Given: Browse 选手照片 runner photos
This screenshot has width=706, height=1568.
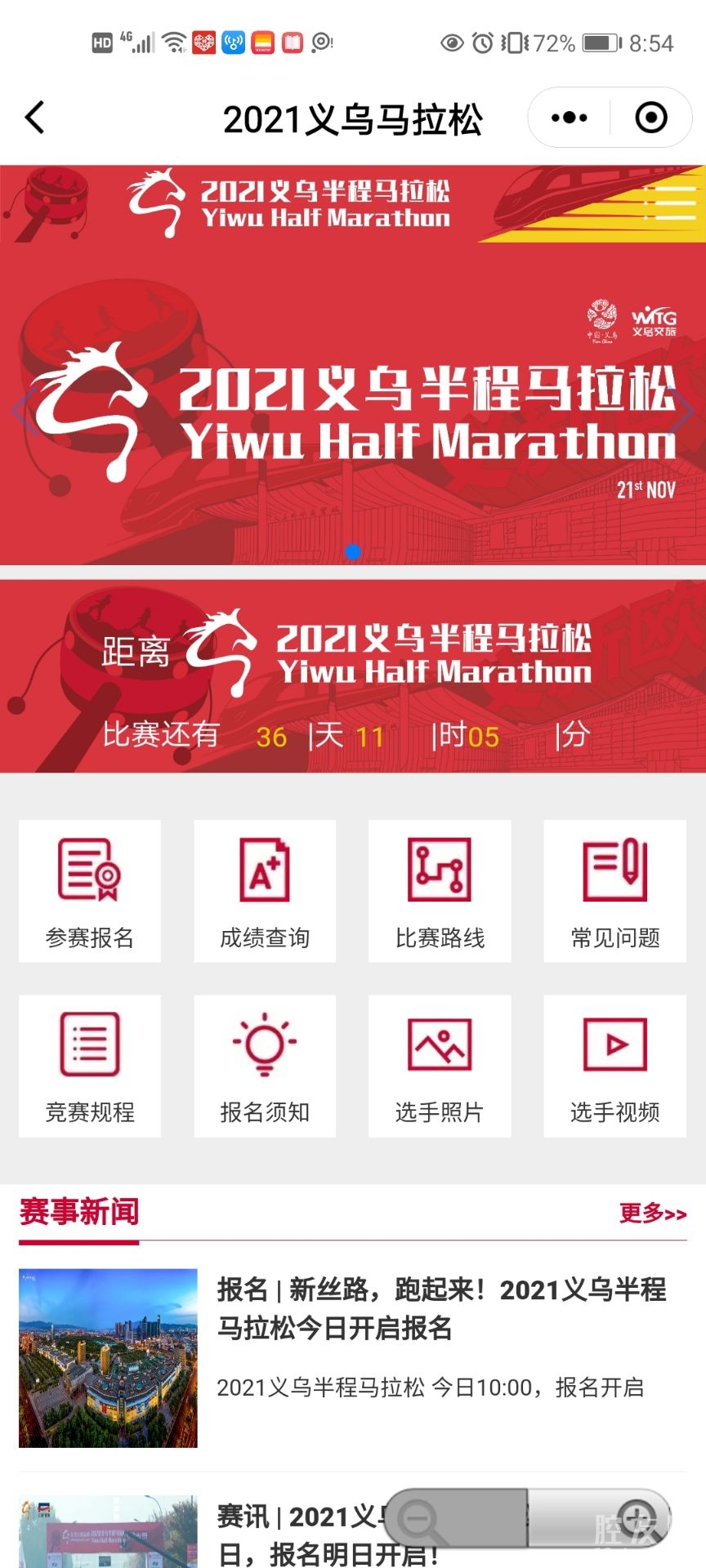Looking at the screenshot, I should (440, 1066).
